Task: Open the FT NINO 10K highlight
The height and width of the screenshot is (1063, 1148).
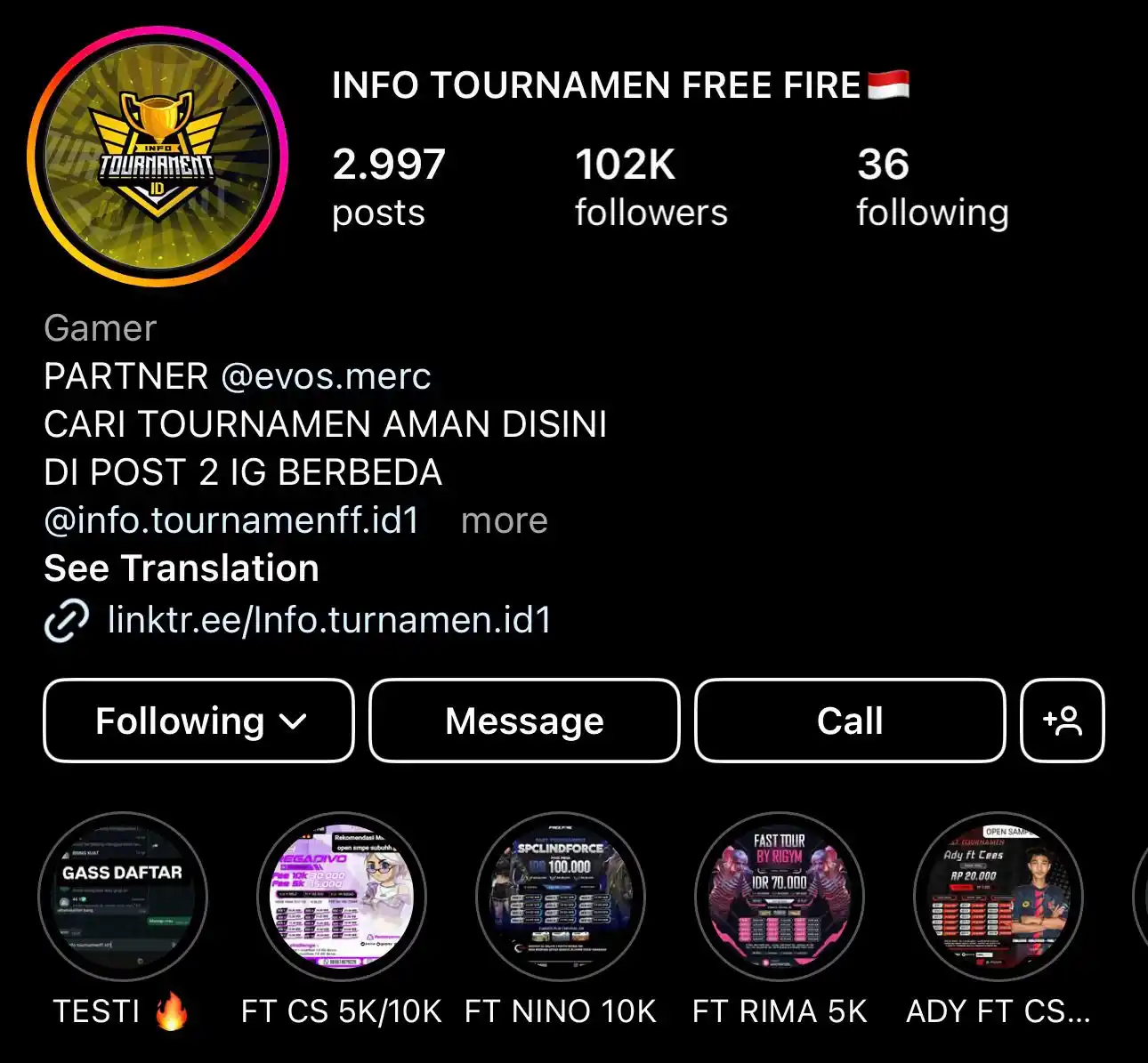Action: pyautogui.click(x=561, y=897)
